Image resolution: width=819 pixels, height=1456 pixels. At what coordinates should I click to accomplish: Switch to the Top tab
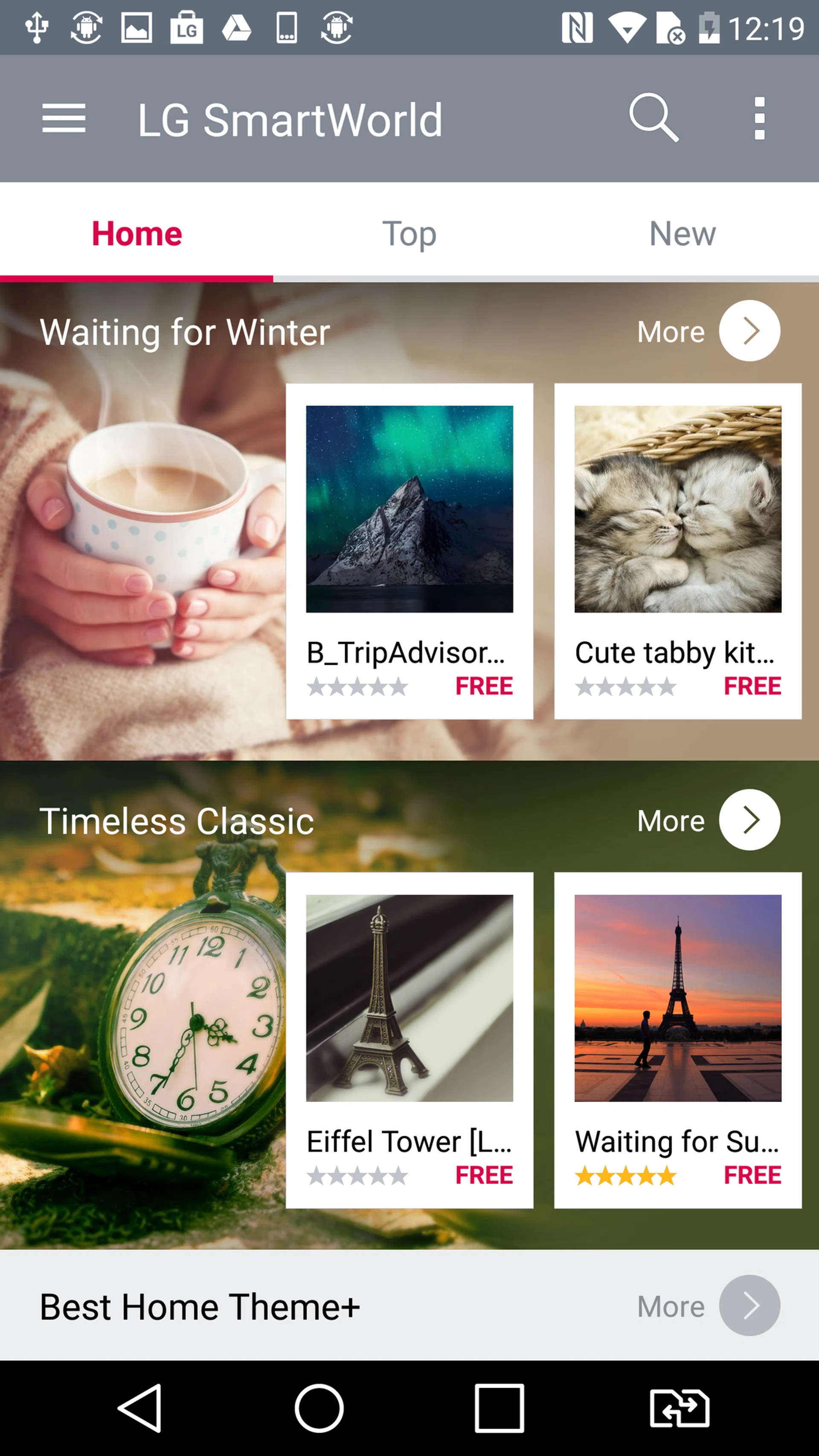(x=409, y=233)
